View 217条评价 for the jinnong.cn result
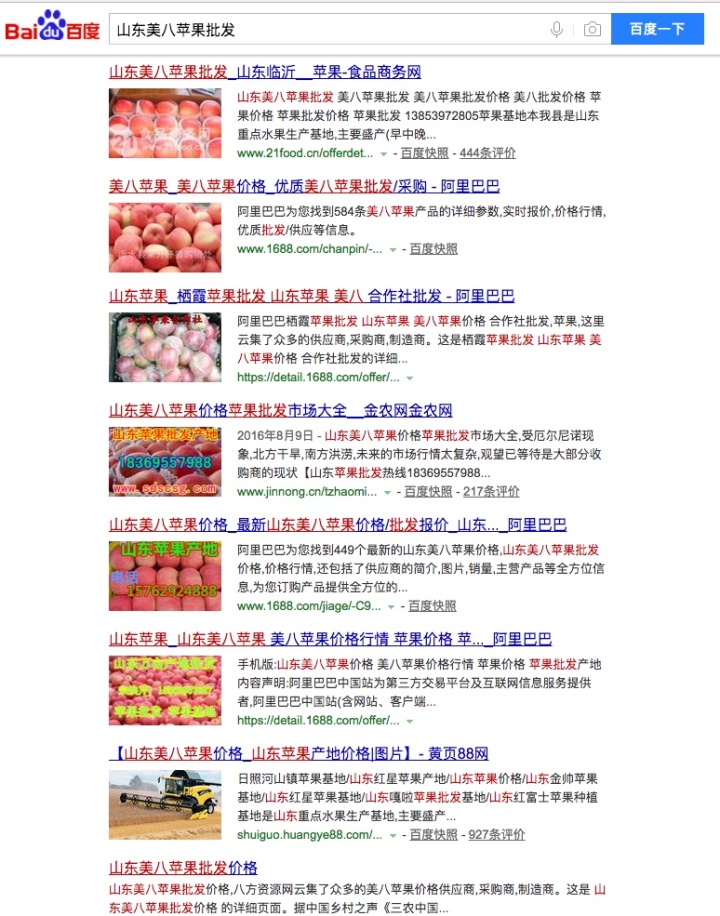Viewport: 720px width, 916px height. [x=490, y=492]
